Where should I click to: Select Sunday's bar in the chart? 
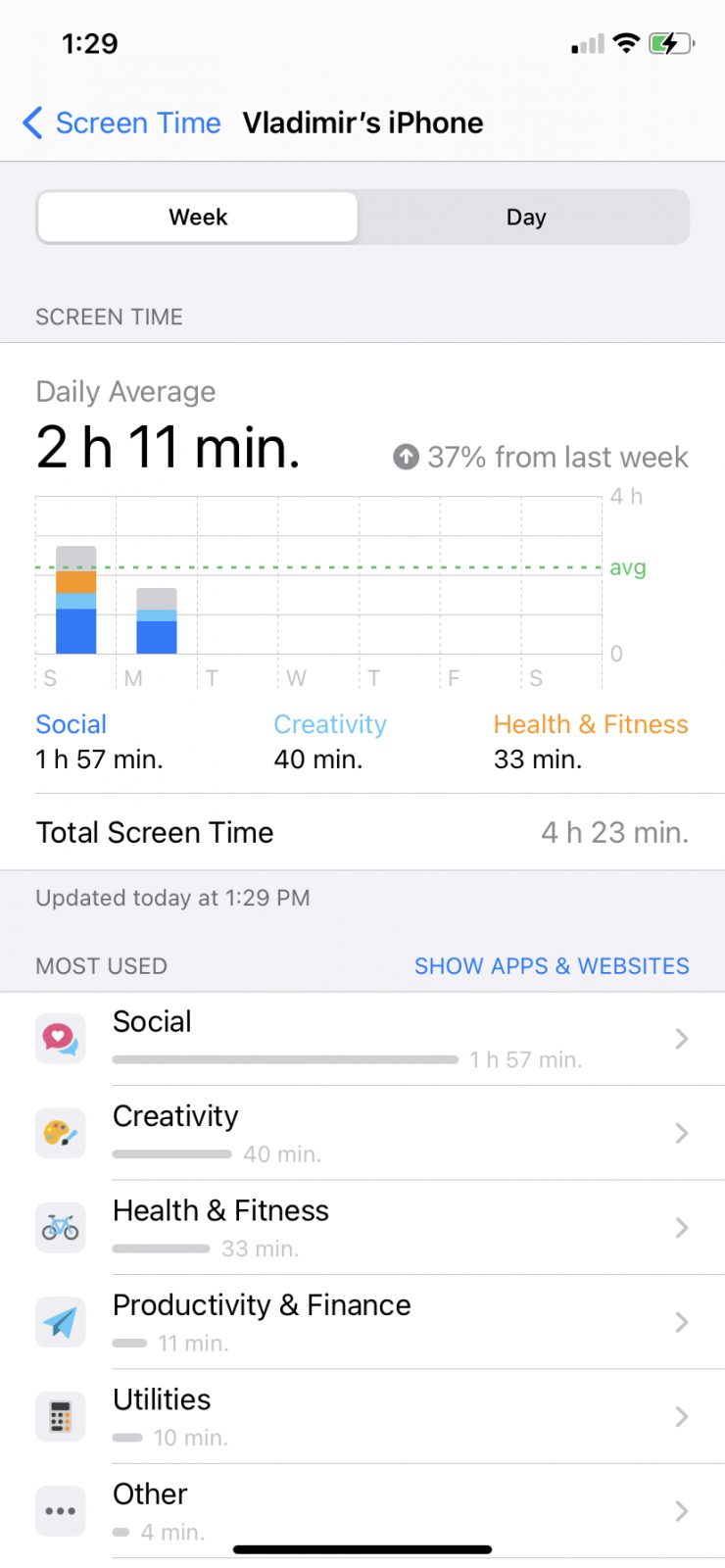point(76,600)
